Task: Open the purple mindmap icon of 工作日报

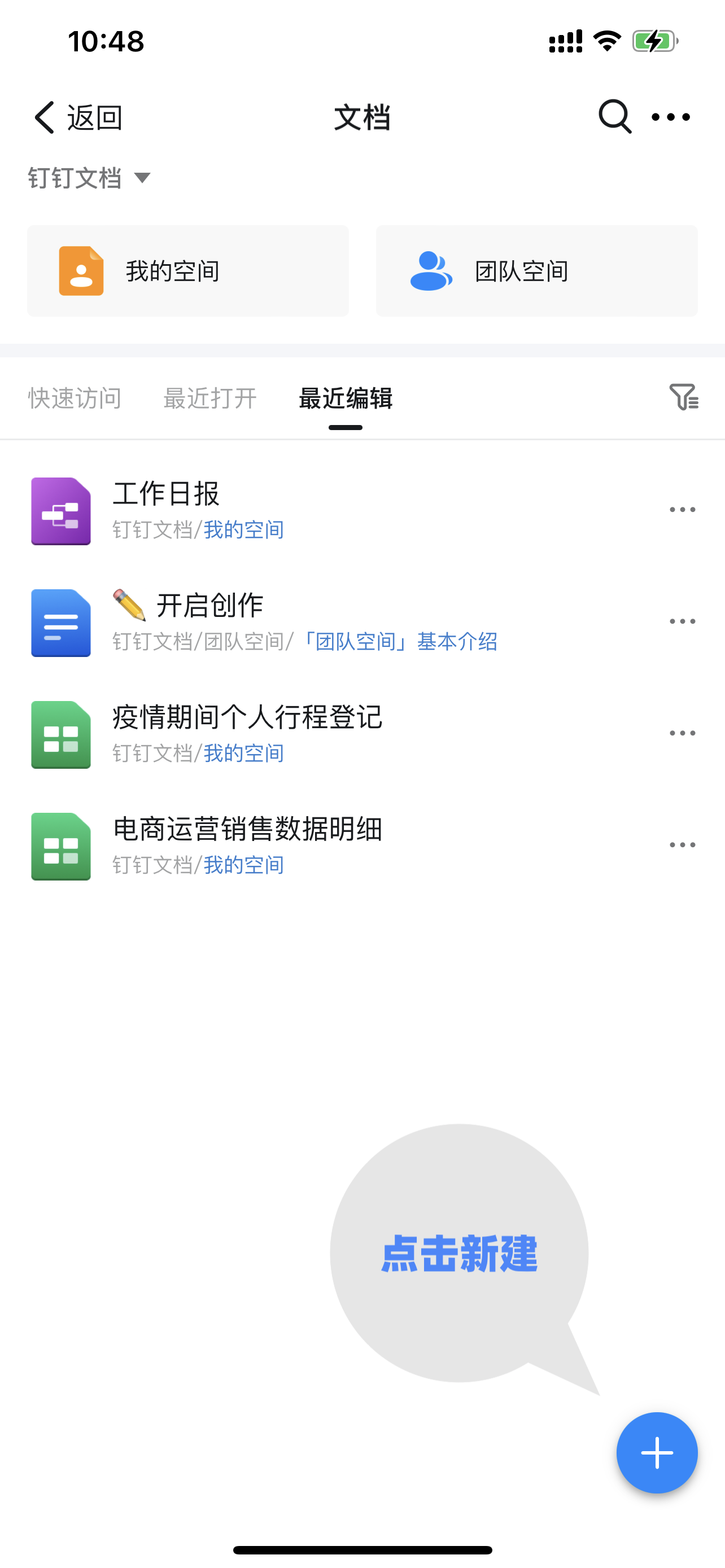Action: point(61,511)
